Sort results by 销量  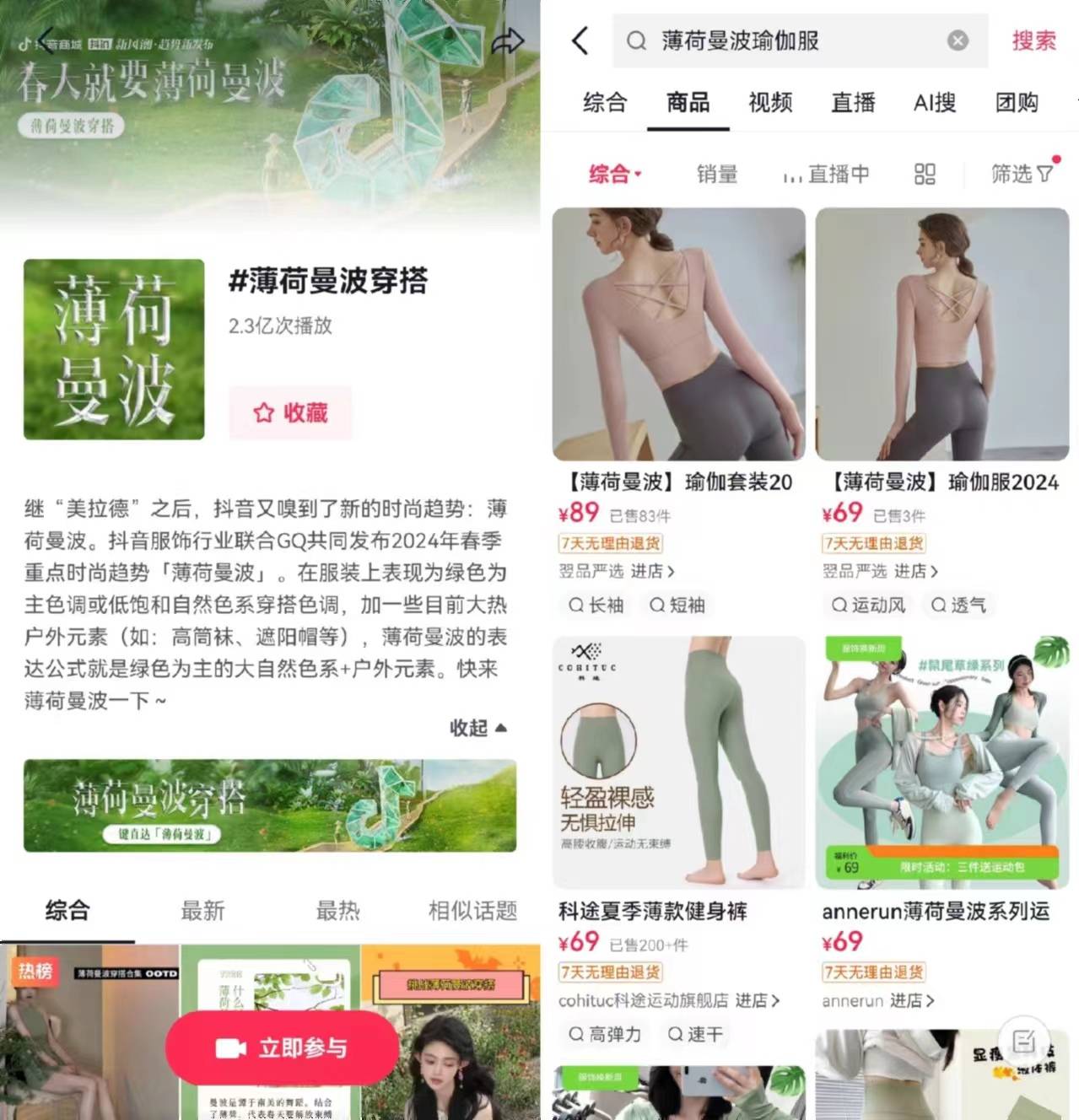tap(717, 175)
